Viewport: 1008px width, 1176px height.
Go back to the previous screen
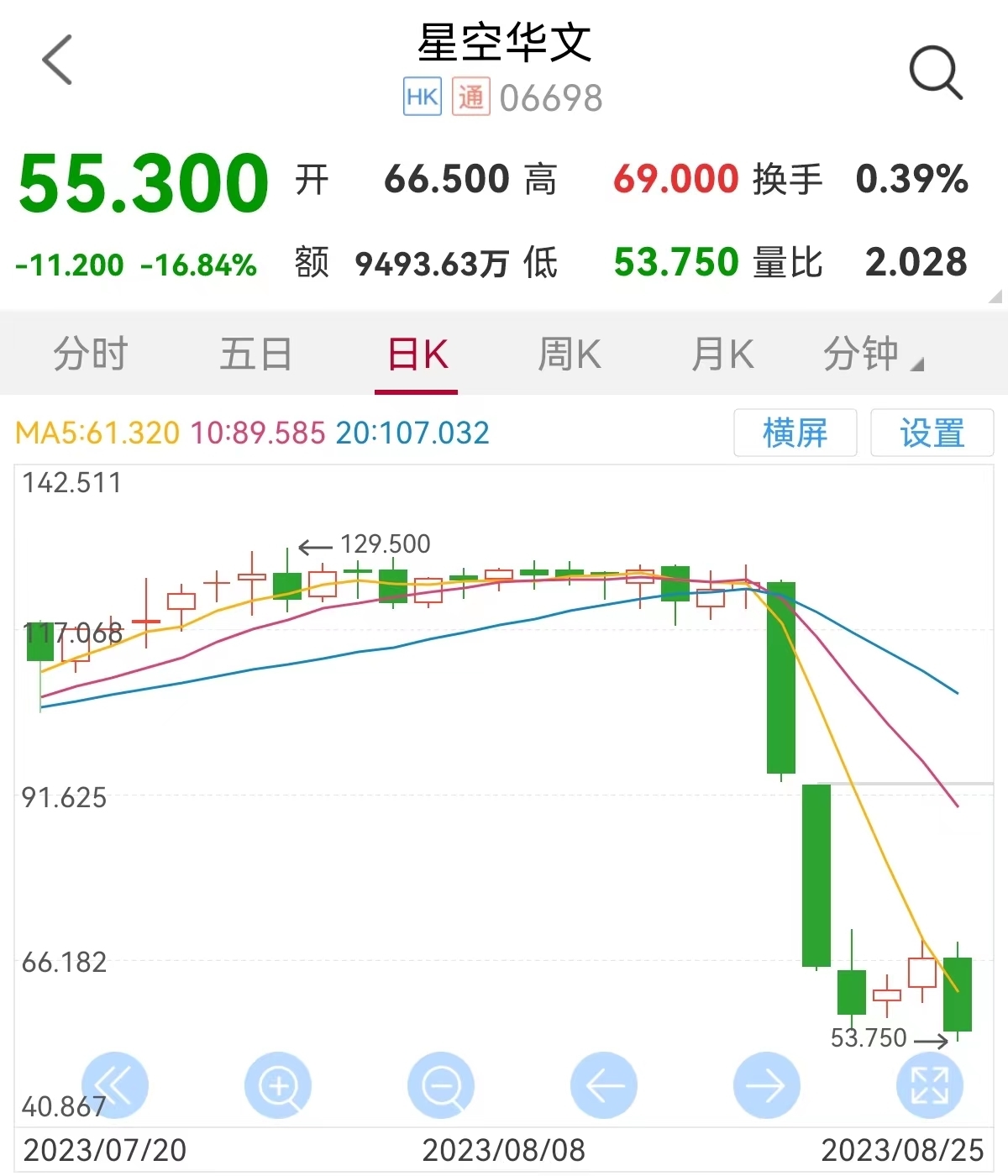(x=57, y=60)
